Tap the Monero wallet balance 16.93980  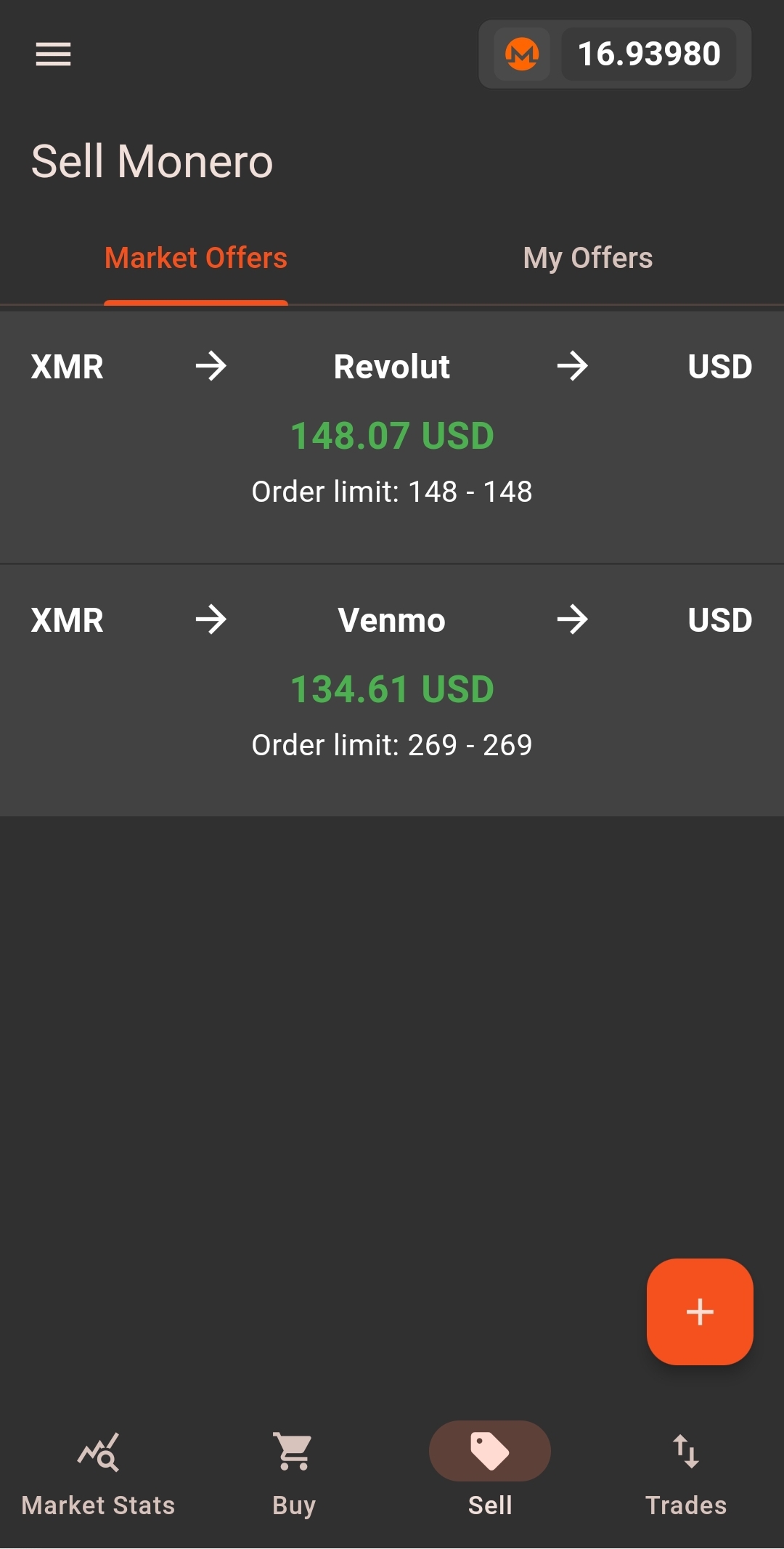point(648,54)
